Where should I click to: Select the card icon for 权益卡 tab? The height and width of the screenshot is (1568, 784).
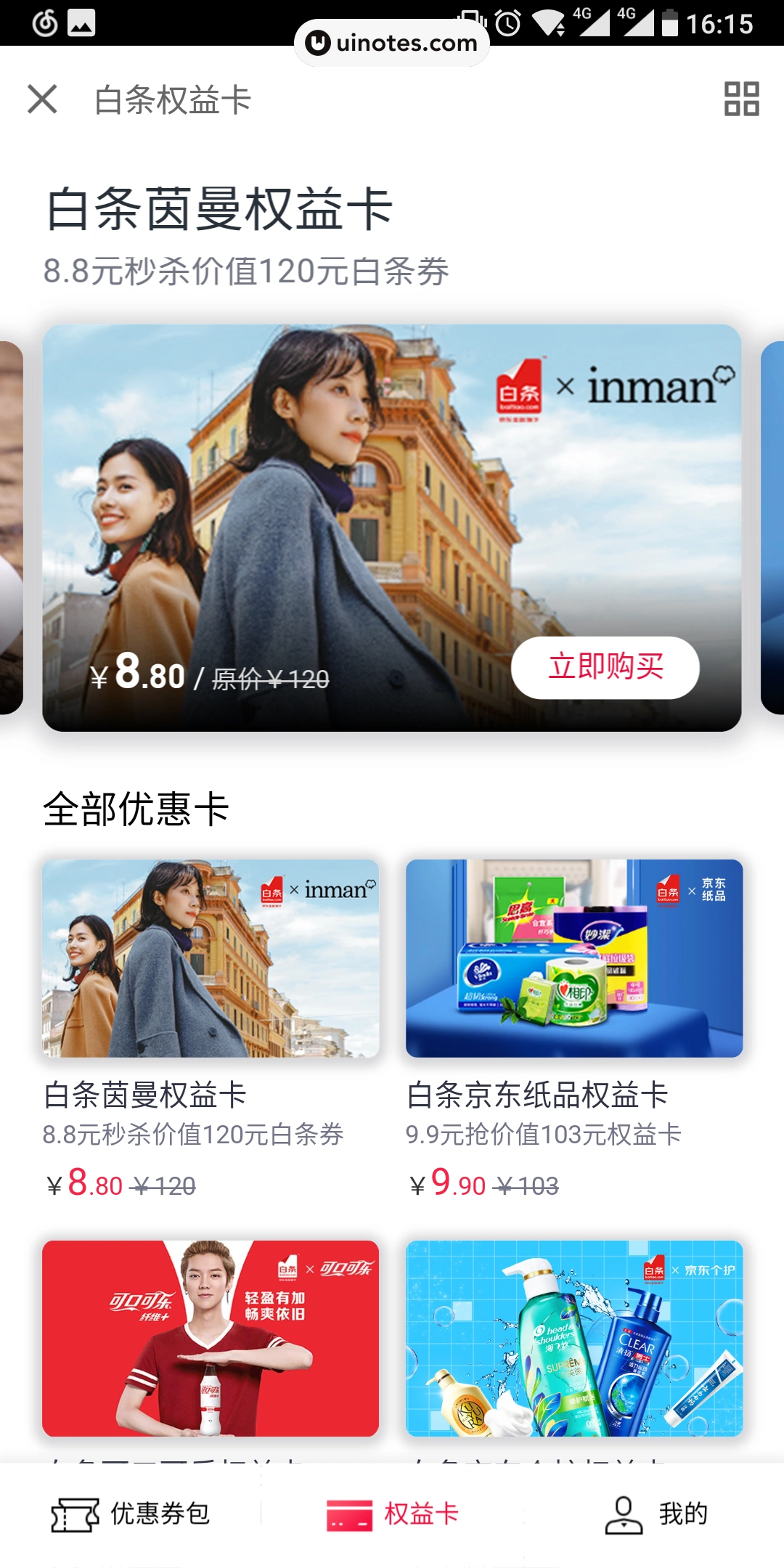[x=348, y=1514]
